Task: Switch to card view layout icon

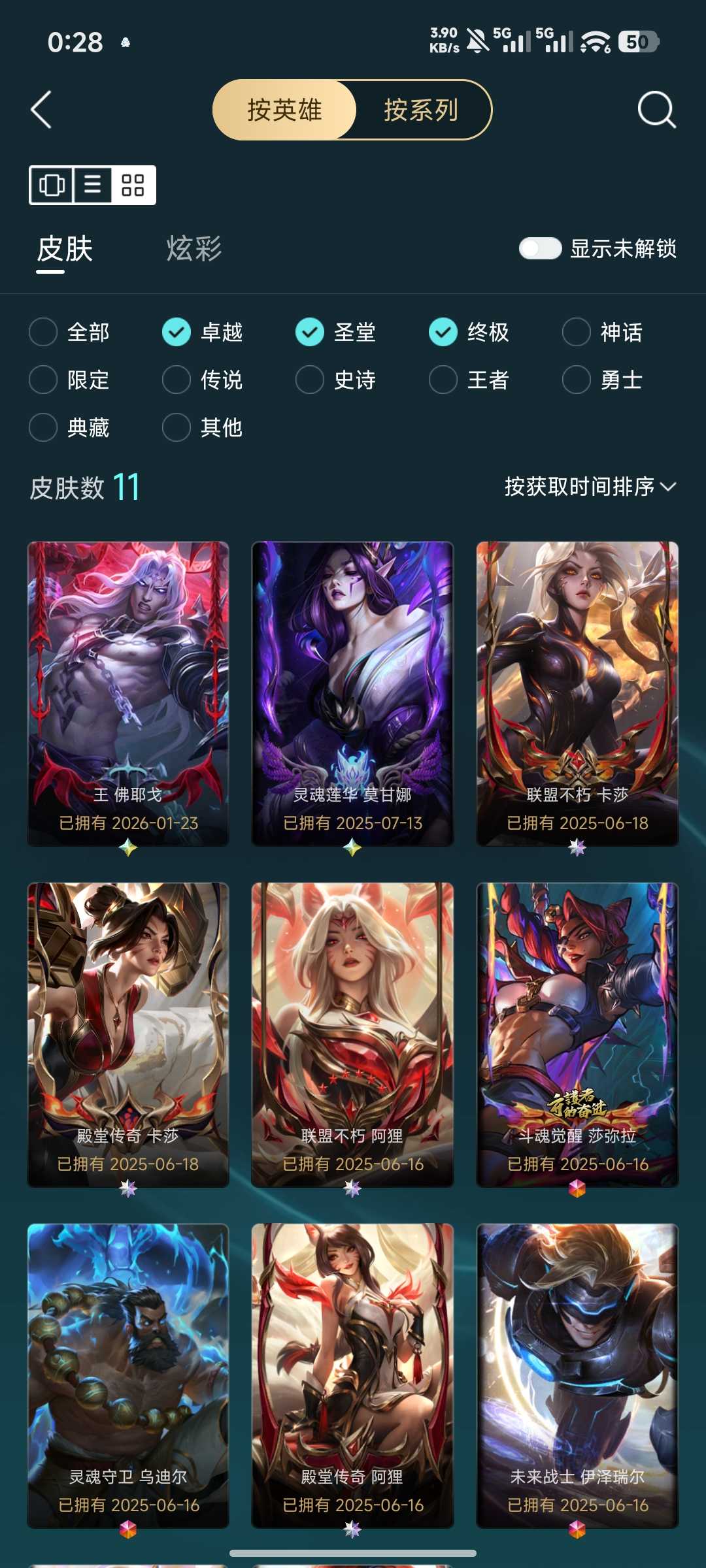Action: point(52,185)
